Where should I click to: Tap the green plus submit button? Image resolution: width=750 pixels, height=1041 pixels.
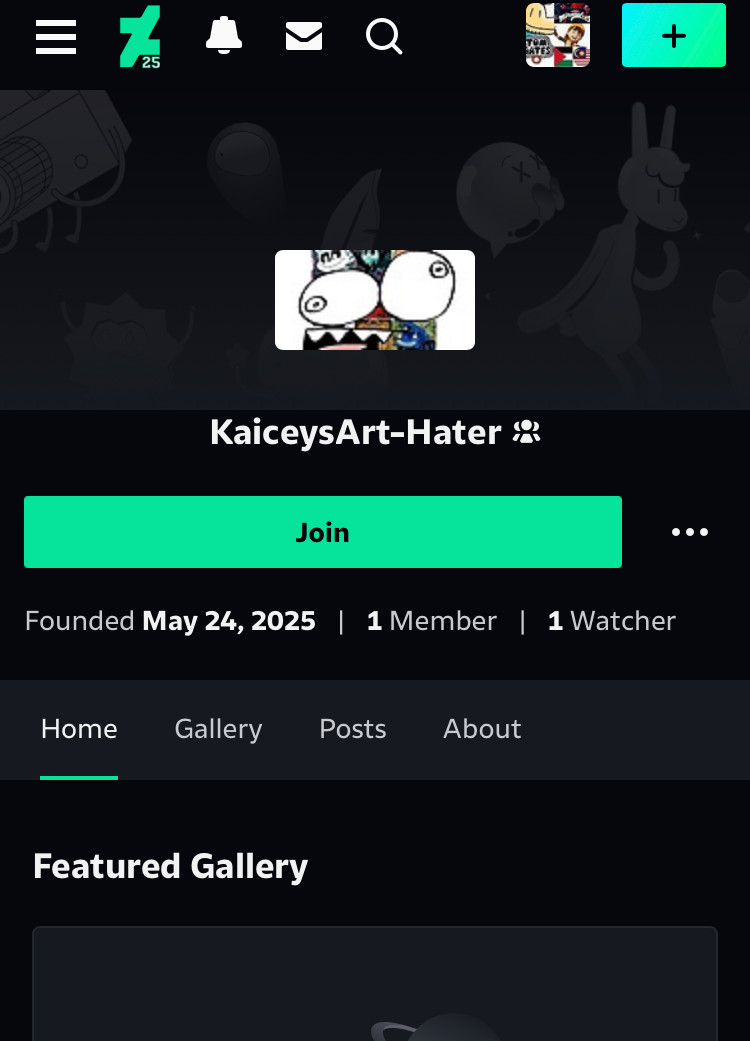[673, 36]
